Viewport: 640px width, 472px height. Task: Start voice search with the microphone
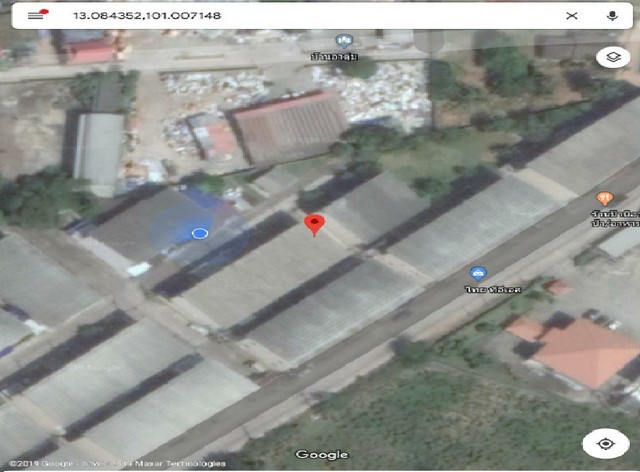[x=612, y=16]
